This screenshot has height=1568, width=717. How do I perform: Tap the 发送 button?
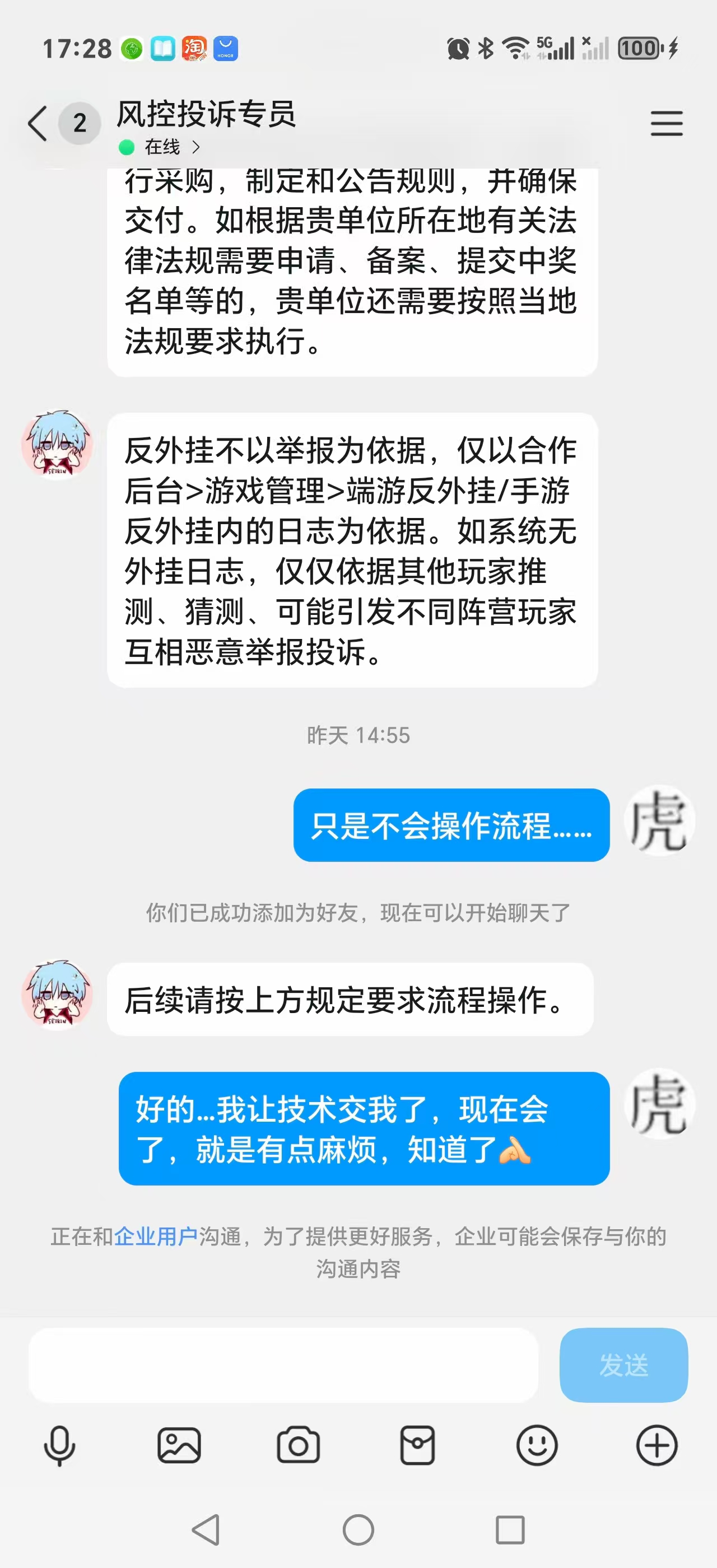pyautogui.click(x=623, y=1365)
